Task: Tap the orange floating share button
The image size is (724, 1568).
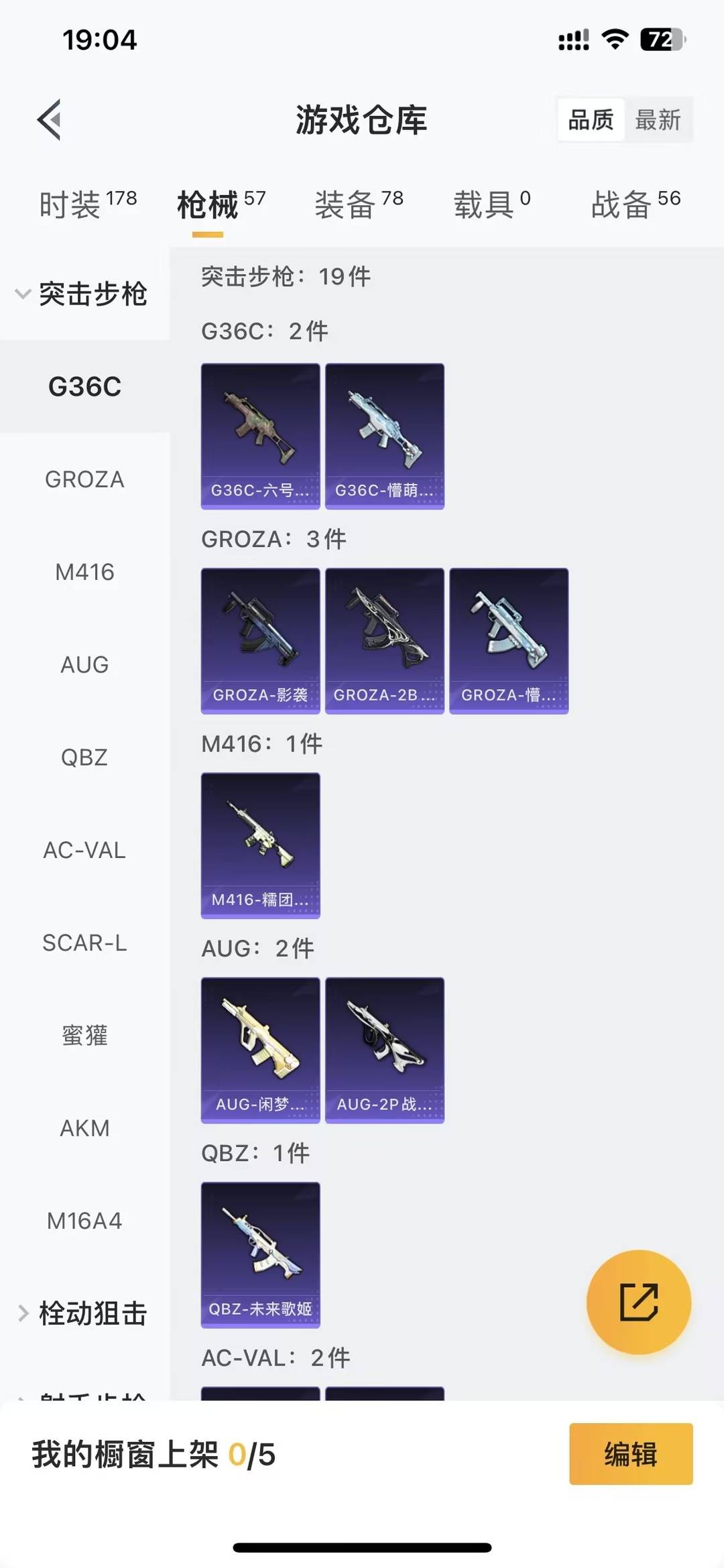Action: click(x=638, y=1302)
